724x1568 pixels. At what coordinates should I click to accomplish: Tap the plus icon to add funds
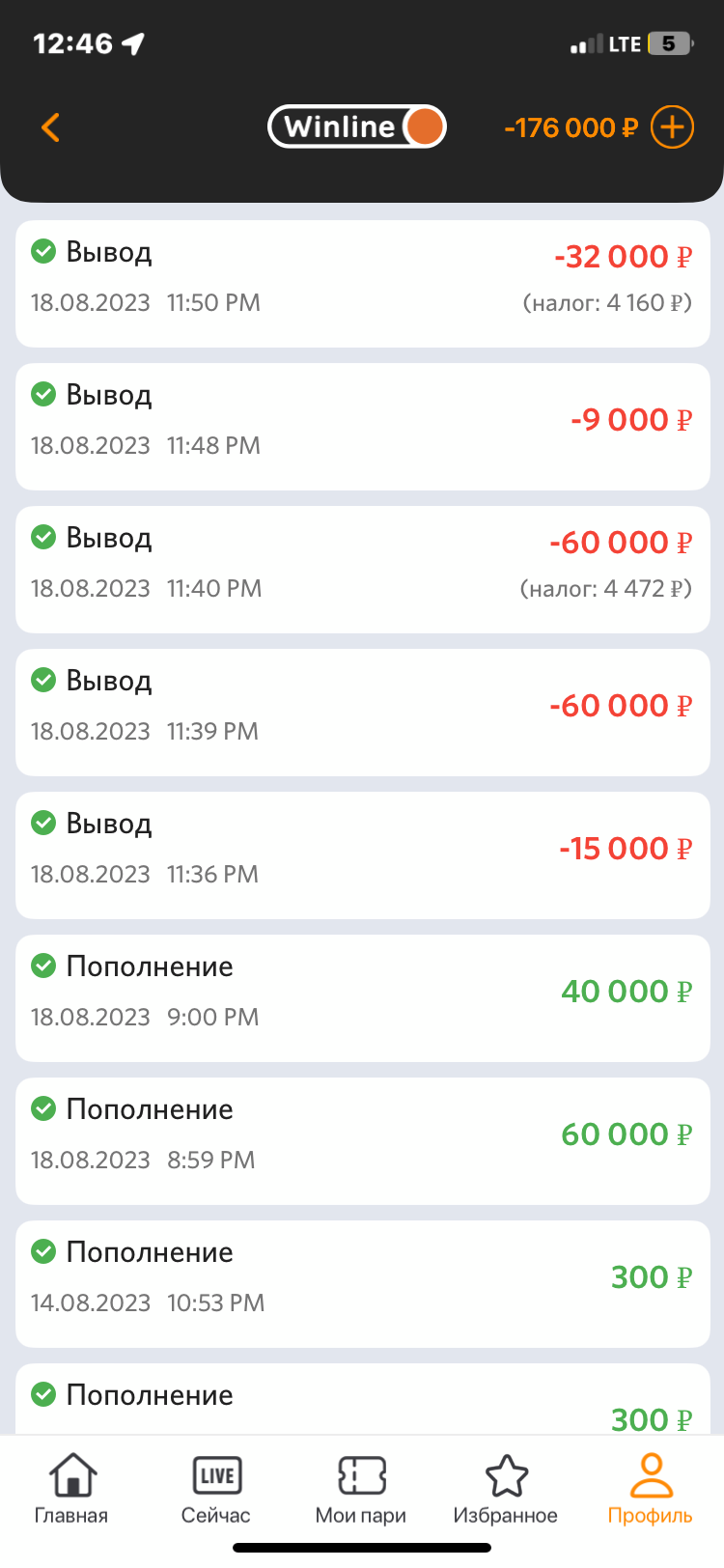pyautogui.click(x=672, y=127)
